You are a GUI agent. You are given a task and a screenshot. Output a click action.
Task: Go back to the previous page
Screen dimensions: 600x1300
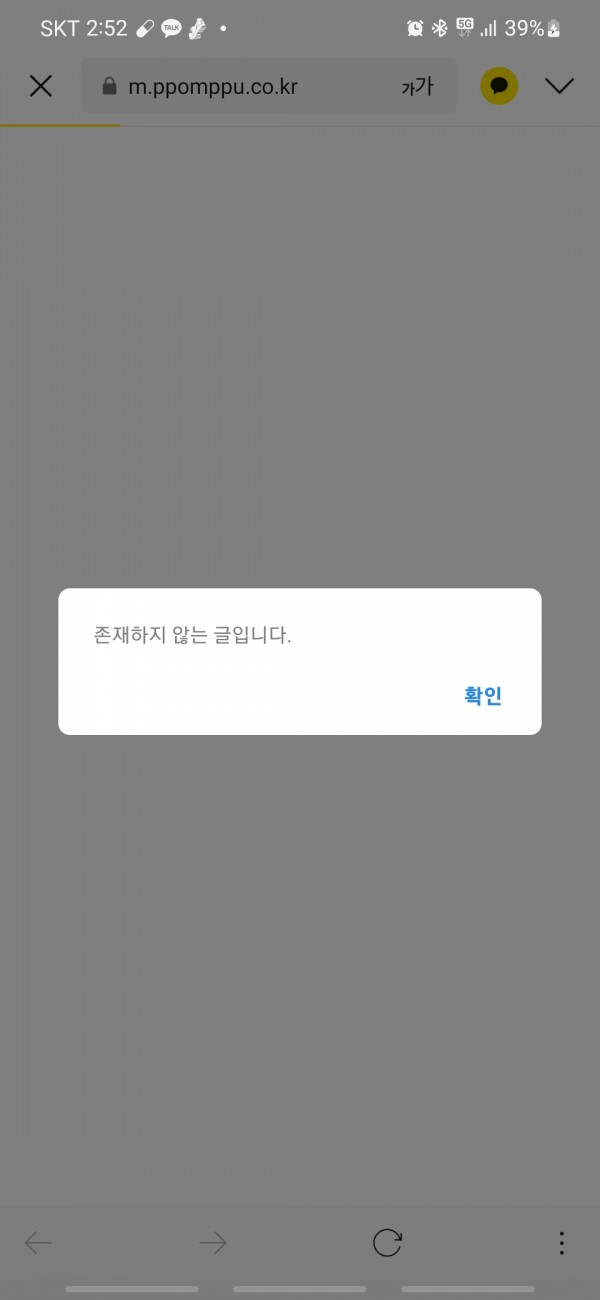(x=38, y=1243)
